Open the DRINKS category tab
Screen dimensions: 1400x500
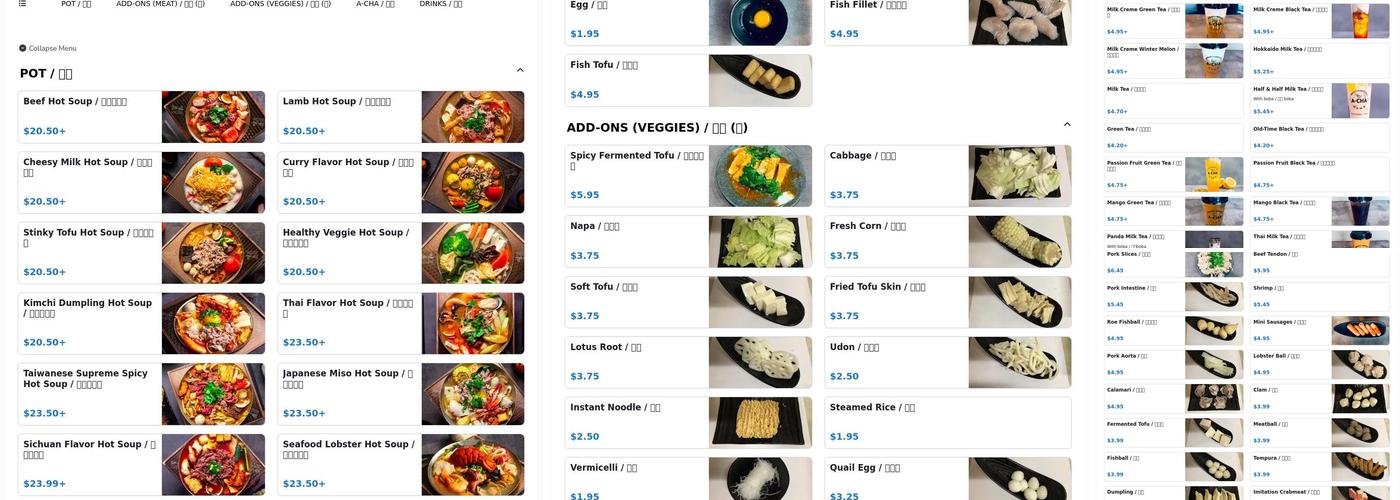[x=440, y=4]
